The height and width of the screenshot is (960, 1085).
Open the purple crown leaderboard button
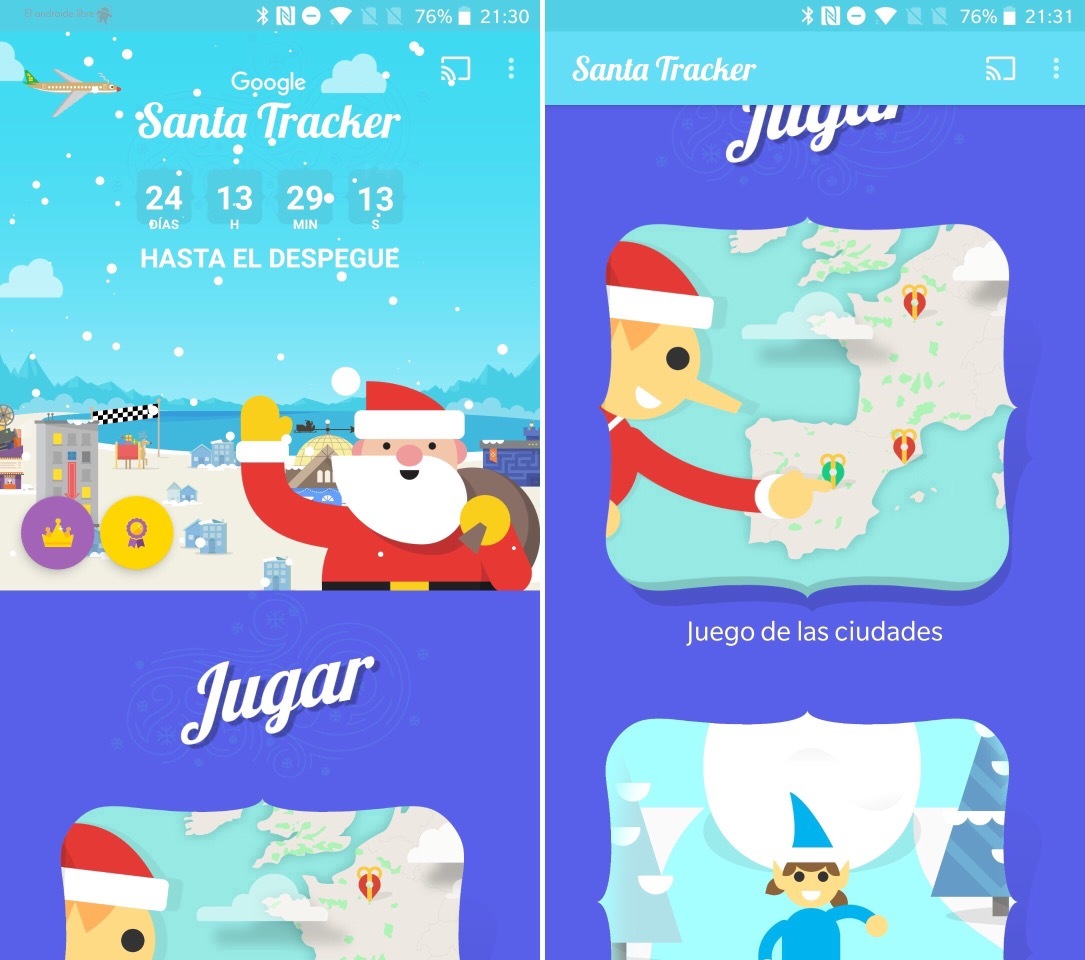(58, 533)
